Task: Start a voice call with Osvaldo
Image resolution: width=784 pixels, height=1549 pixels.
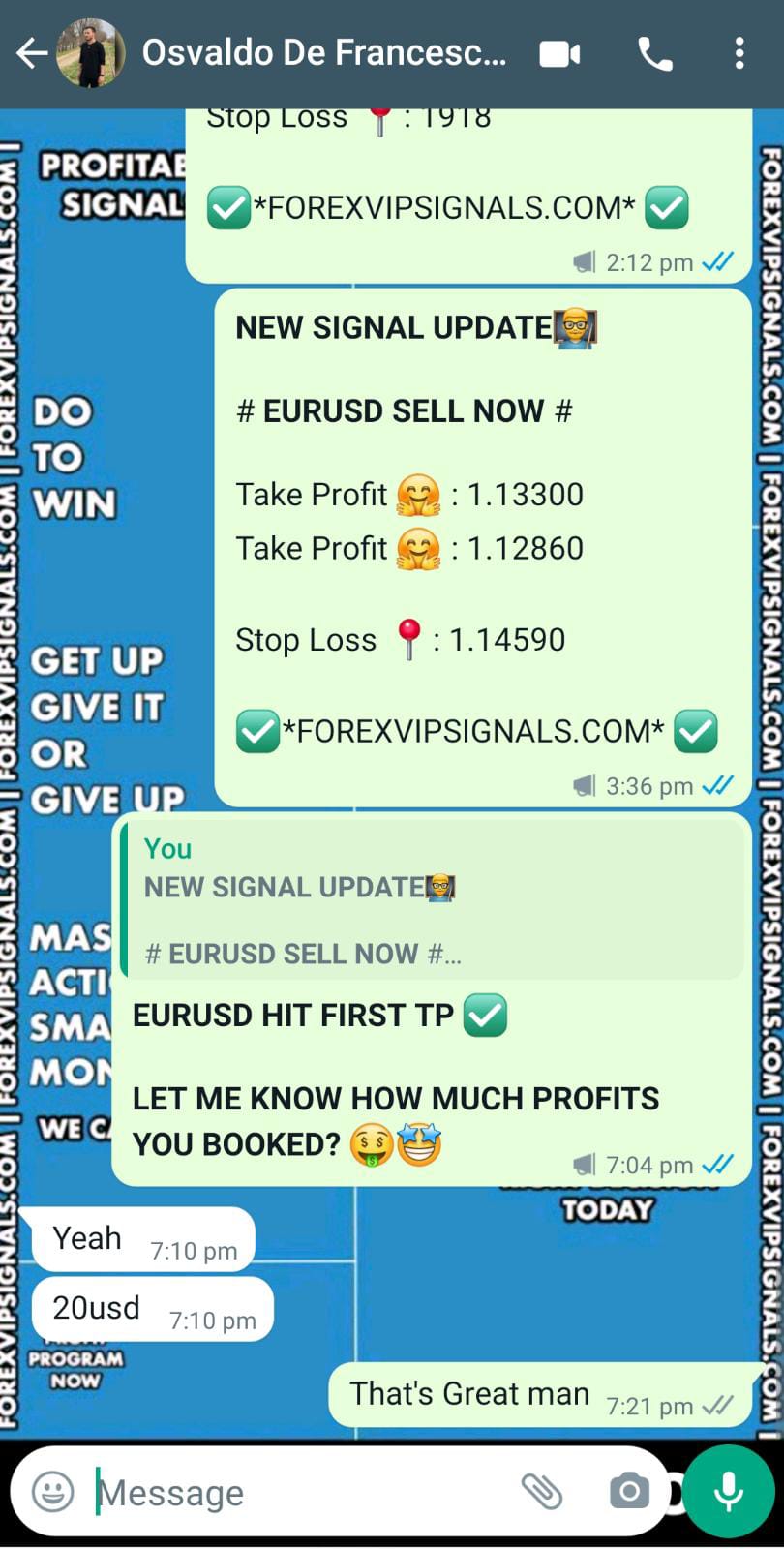Action: [x=655, y=54]
